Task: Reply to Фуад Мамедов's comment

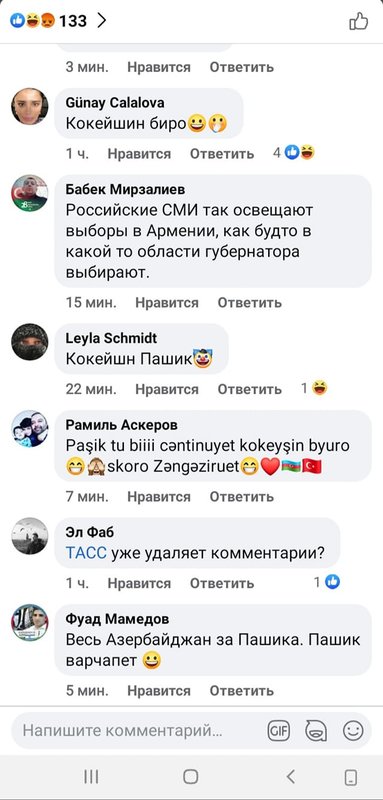Action: (241, 691)
